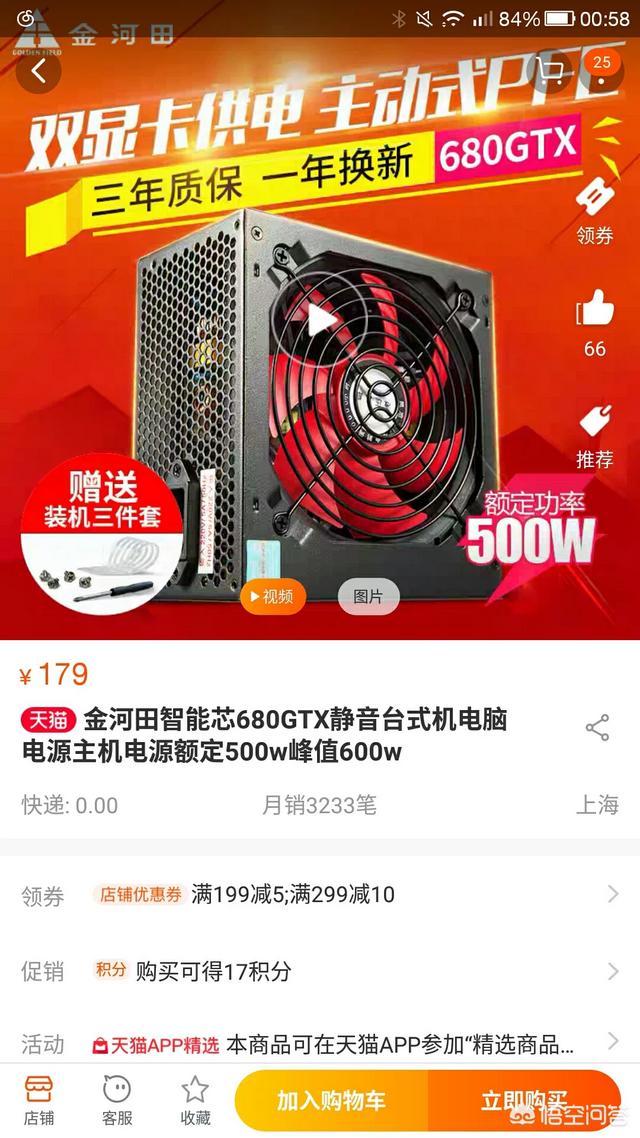Viewport: 640px width, 1138px height.
Task: Open the 促销 points promotion row
Action: (x=320, y=971)
